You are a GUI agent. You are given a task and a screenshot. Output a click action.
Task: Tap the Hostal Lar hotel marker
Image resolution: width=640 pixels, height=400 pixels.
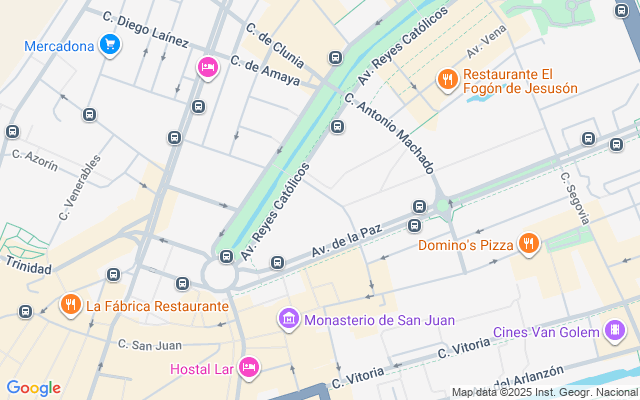249,368
